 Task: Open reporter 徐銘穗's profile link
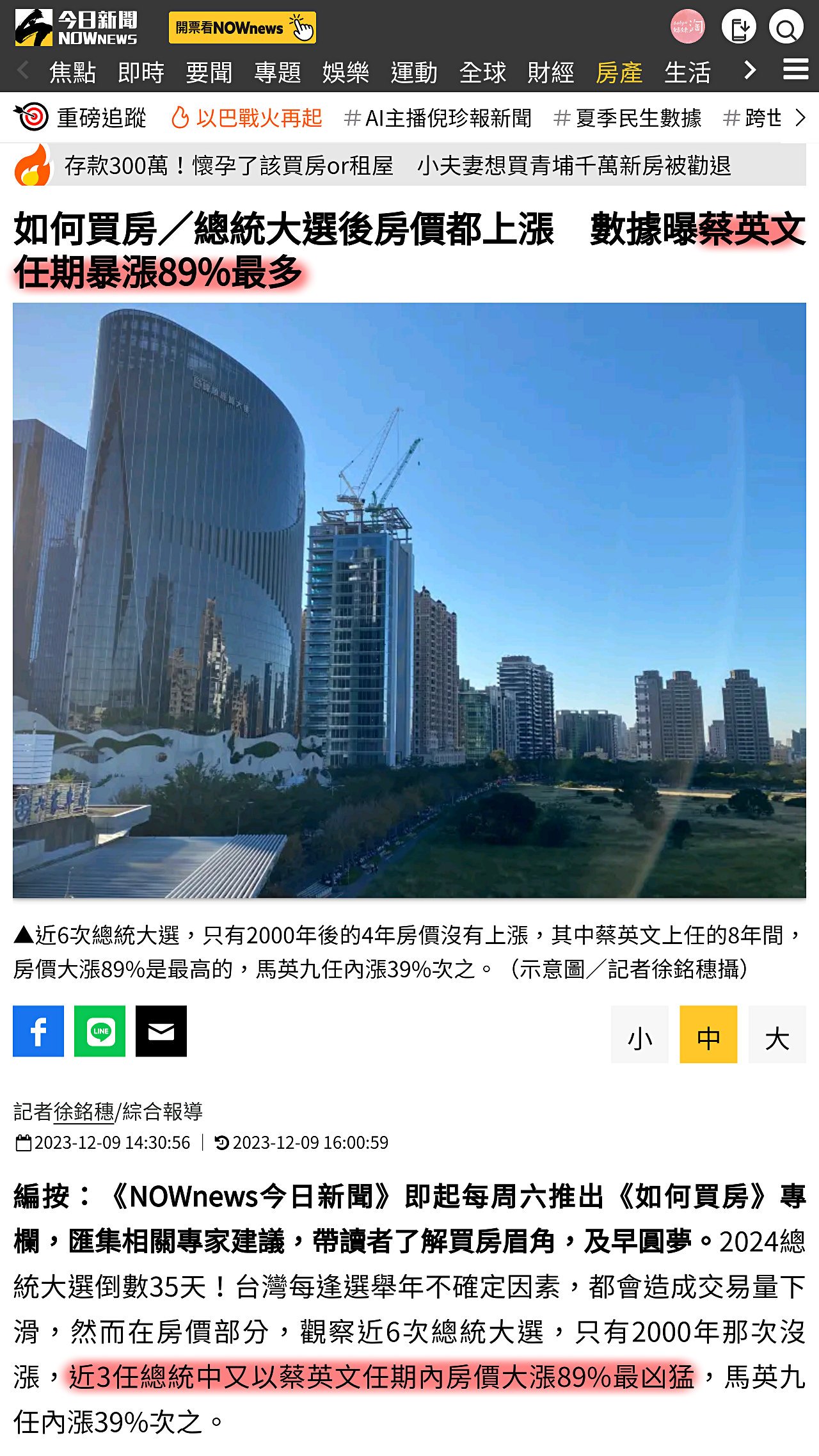tap(84, 1112)
